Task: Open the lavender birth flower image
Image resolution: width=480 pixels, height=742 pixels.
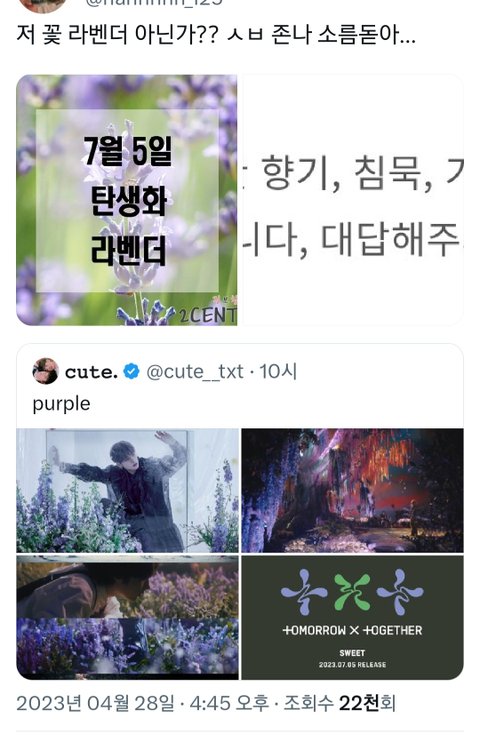Action: click(127, 200)
